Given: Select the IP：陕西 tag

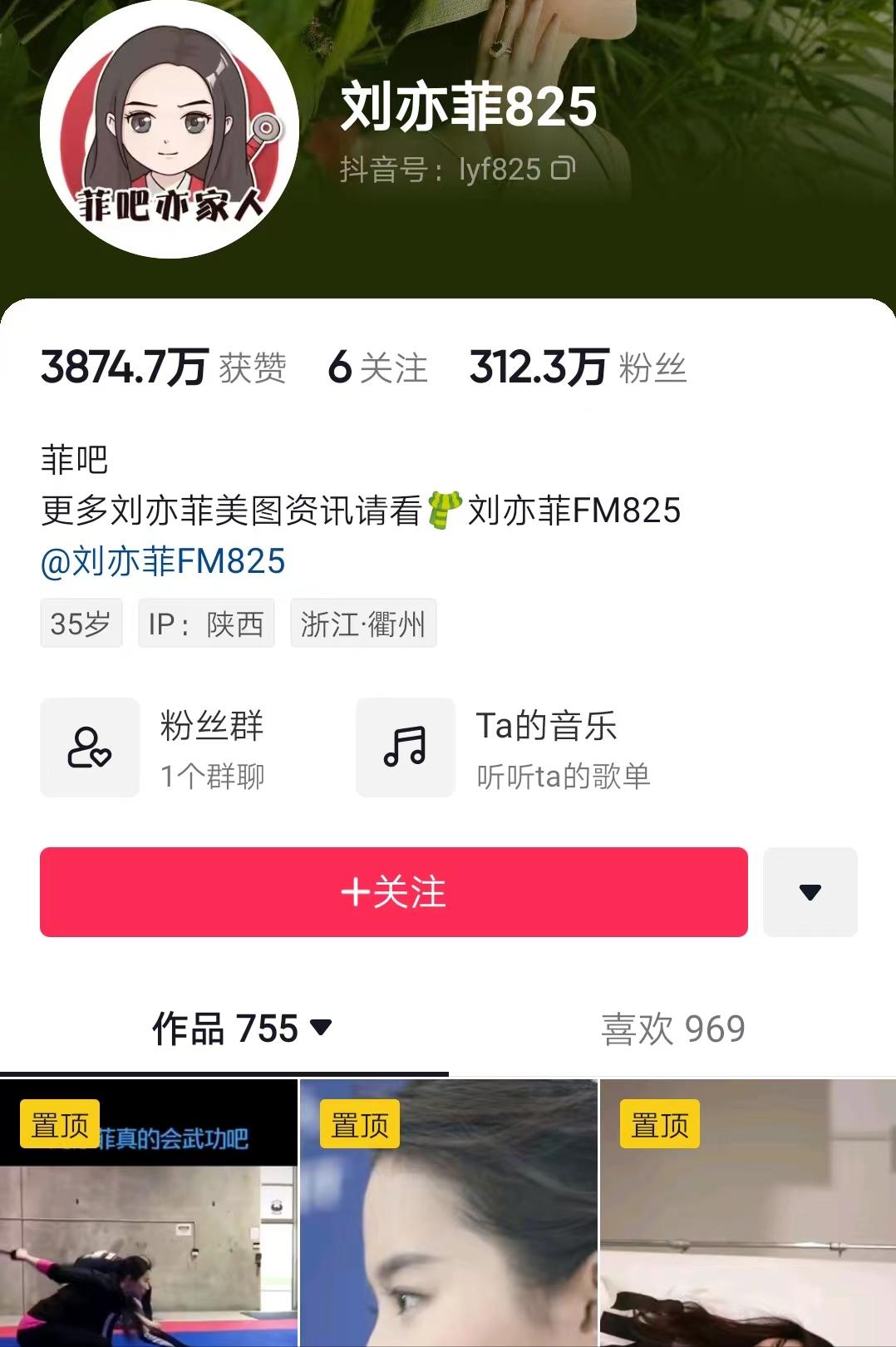Looking at the screenshot, I should [205, 623].
